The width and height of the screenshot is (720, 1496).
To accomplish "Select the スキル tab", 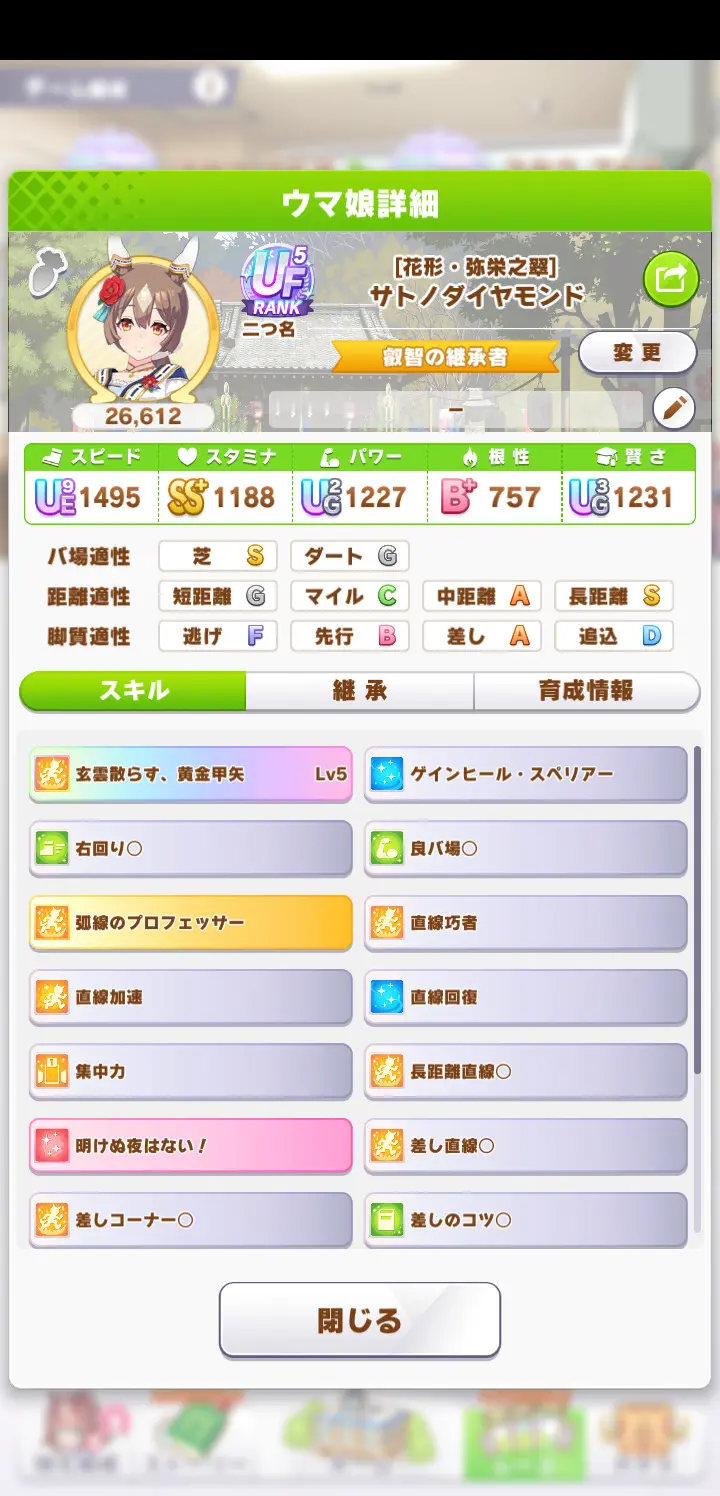I will (133, 691).
